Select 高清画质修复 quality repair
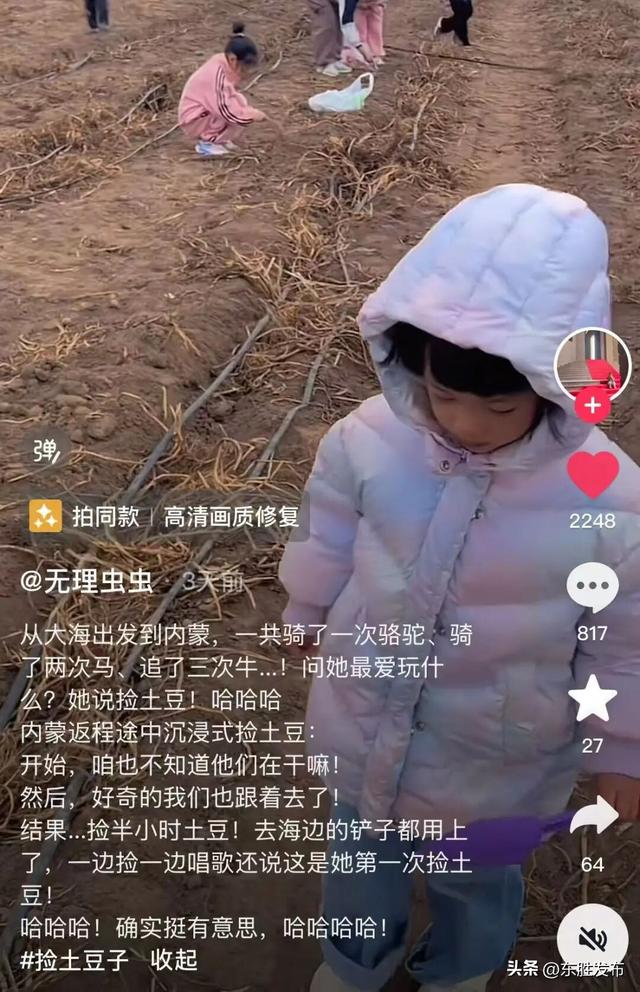640x992 pixels. pos(231,516)
